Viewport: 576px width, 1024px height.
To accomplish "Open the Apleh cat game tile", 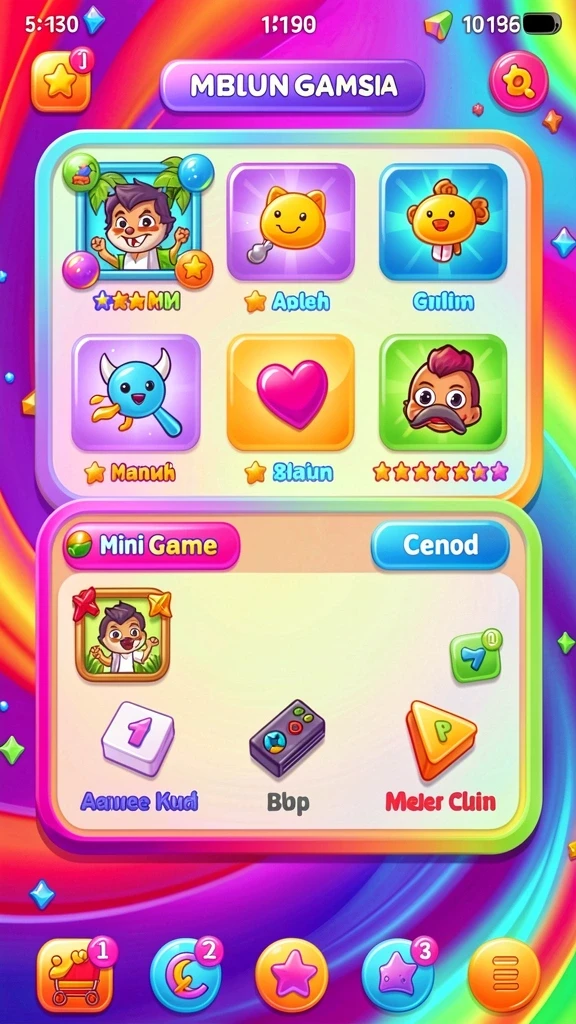I will coord(291,221).
